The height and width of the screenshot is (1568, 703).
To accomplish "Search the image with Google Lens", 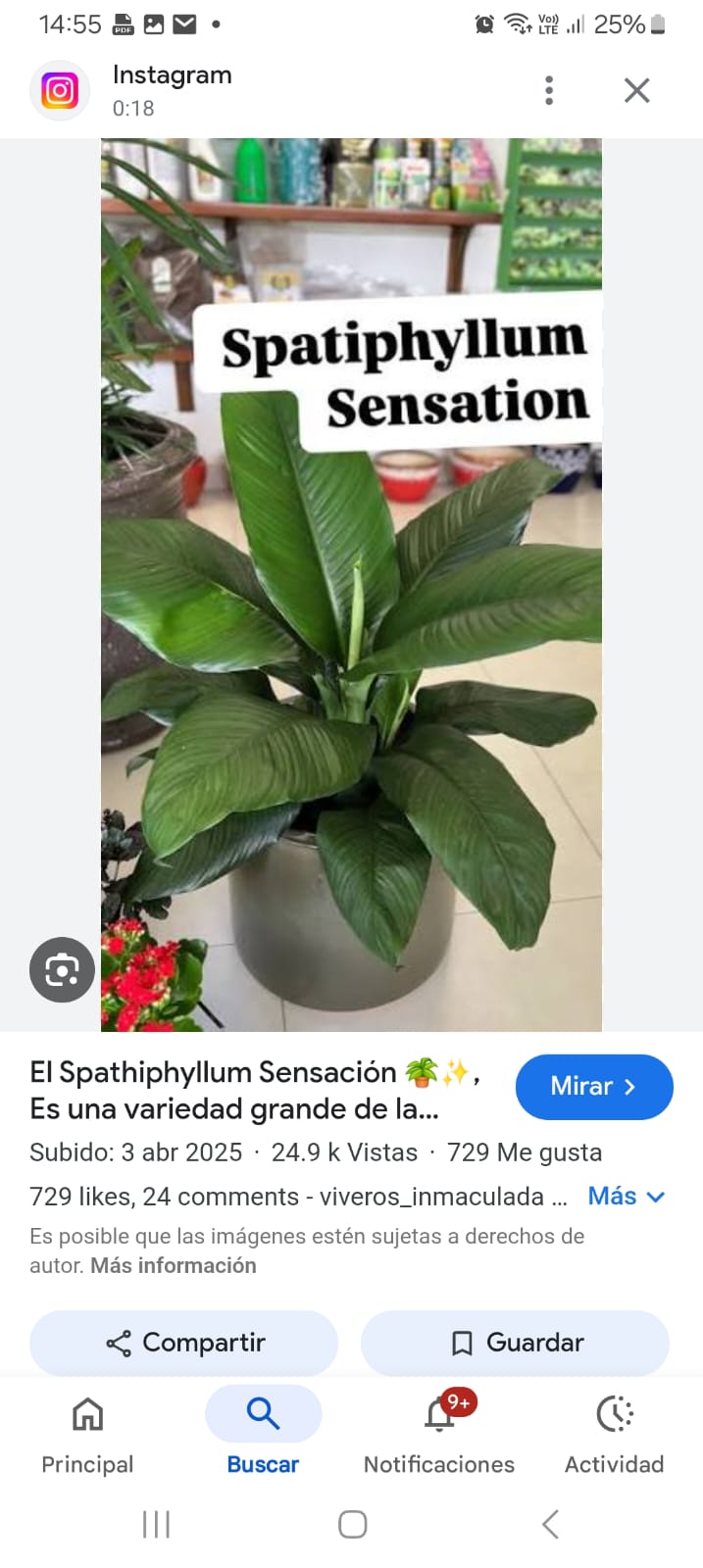I will tap(62, 970).
